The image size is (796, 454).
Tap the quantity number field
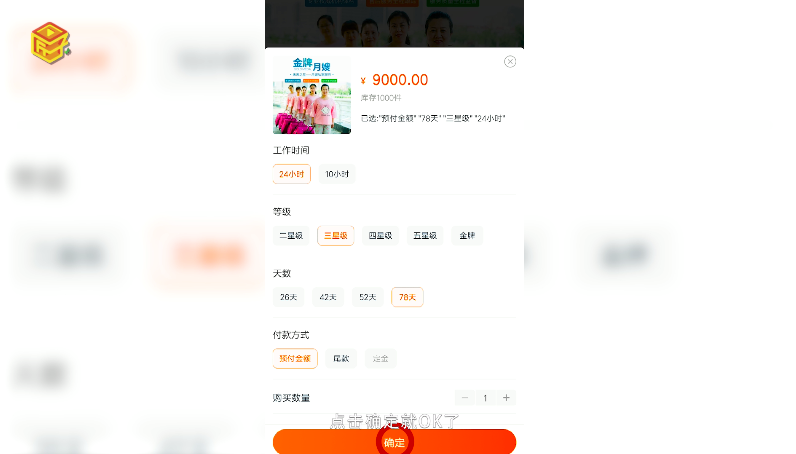(486, 398)
